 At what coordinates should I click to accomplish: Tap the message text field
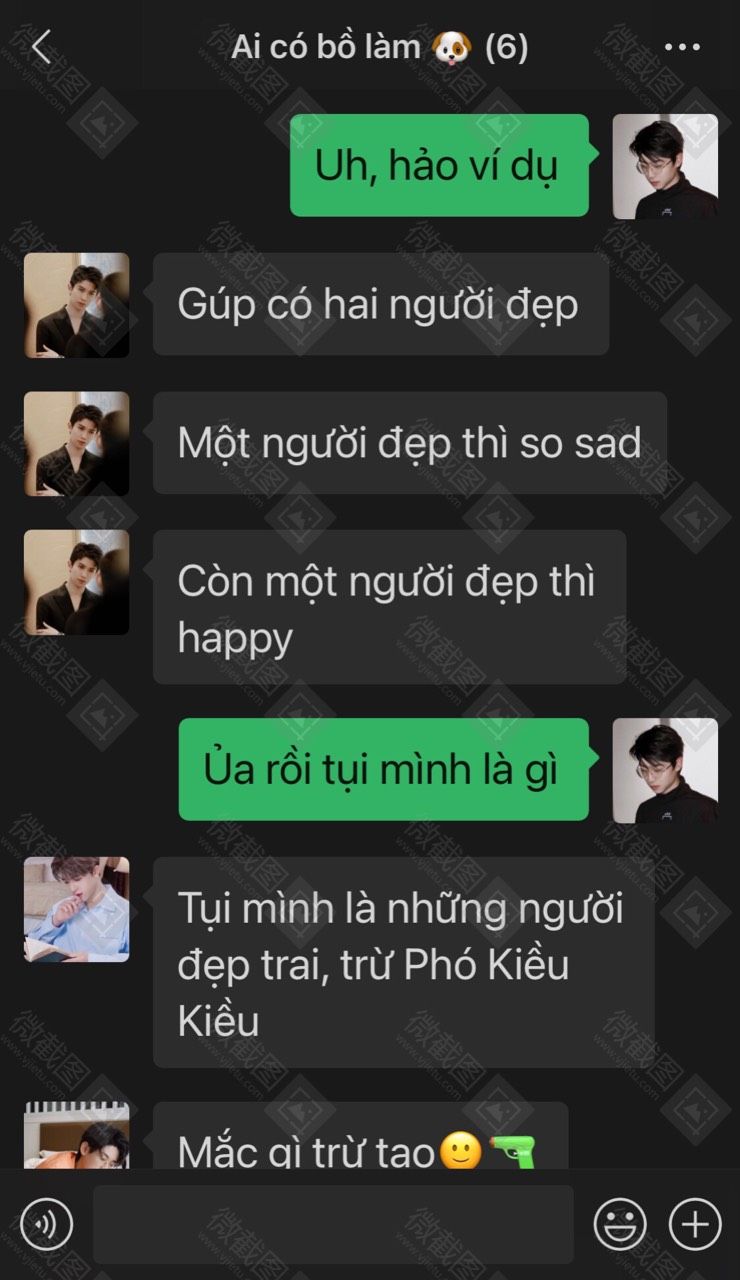333,1224
